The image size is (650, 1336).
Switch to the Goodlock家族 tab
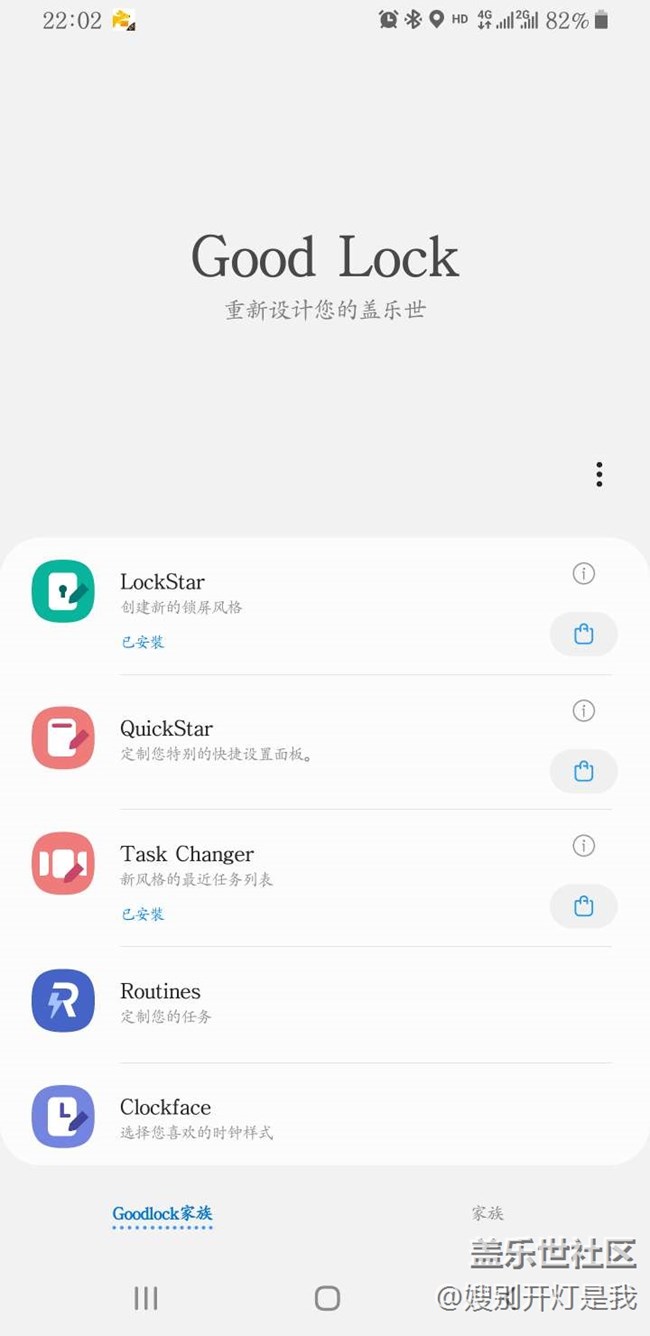click(162, 1214)
